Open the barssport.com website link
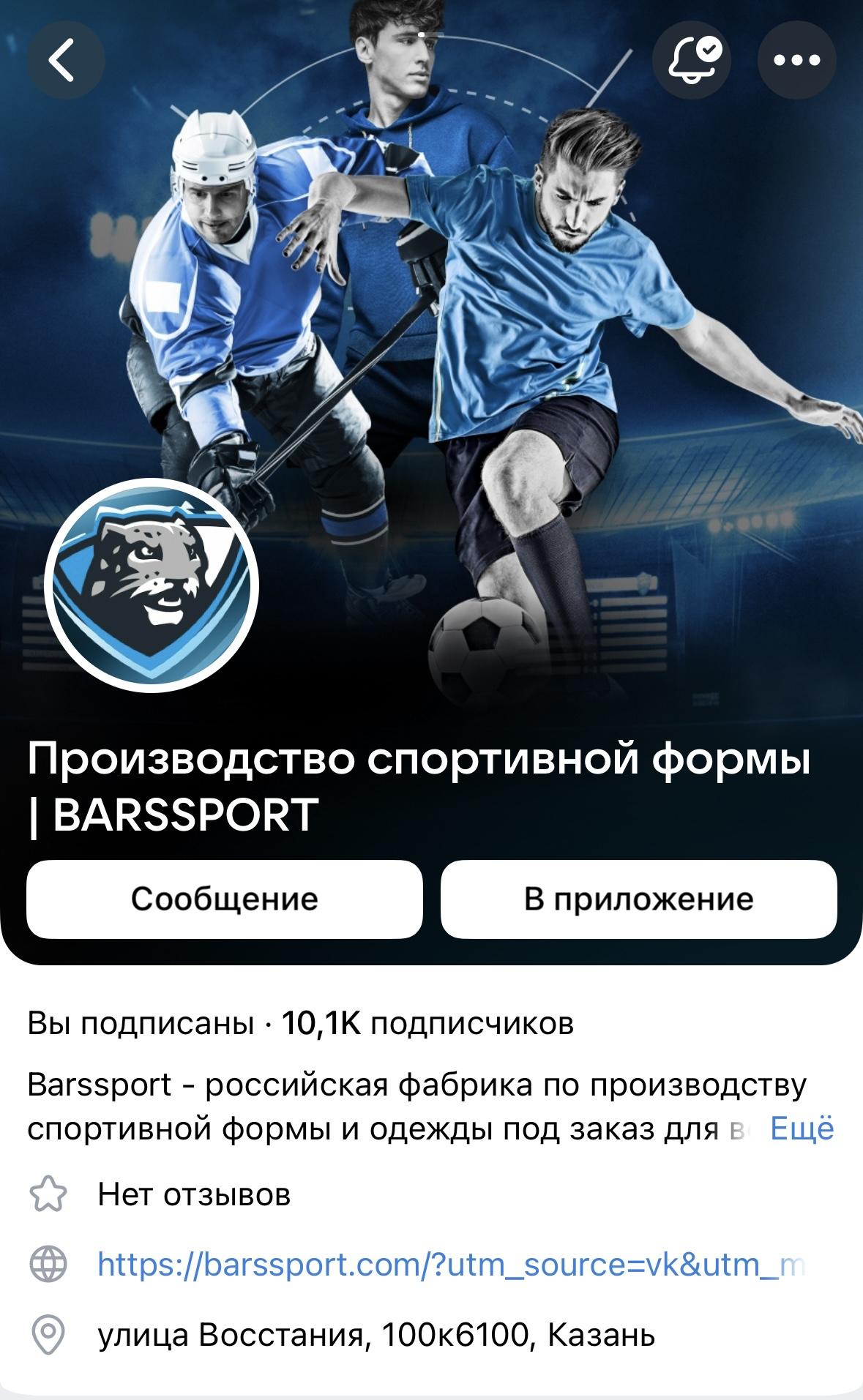The image size is (863, 1400). coord(450,1265)
